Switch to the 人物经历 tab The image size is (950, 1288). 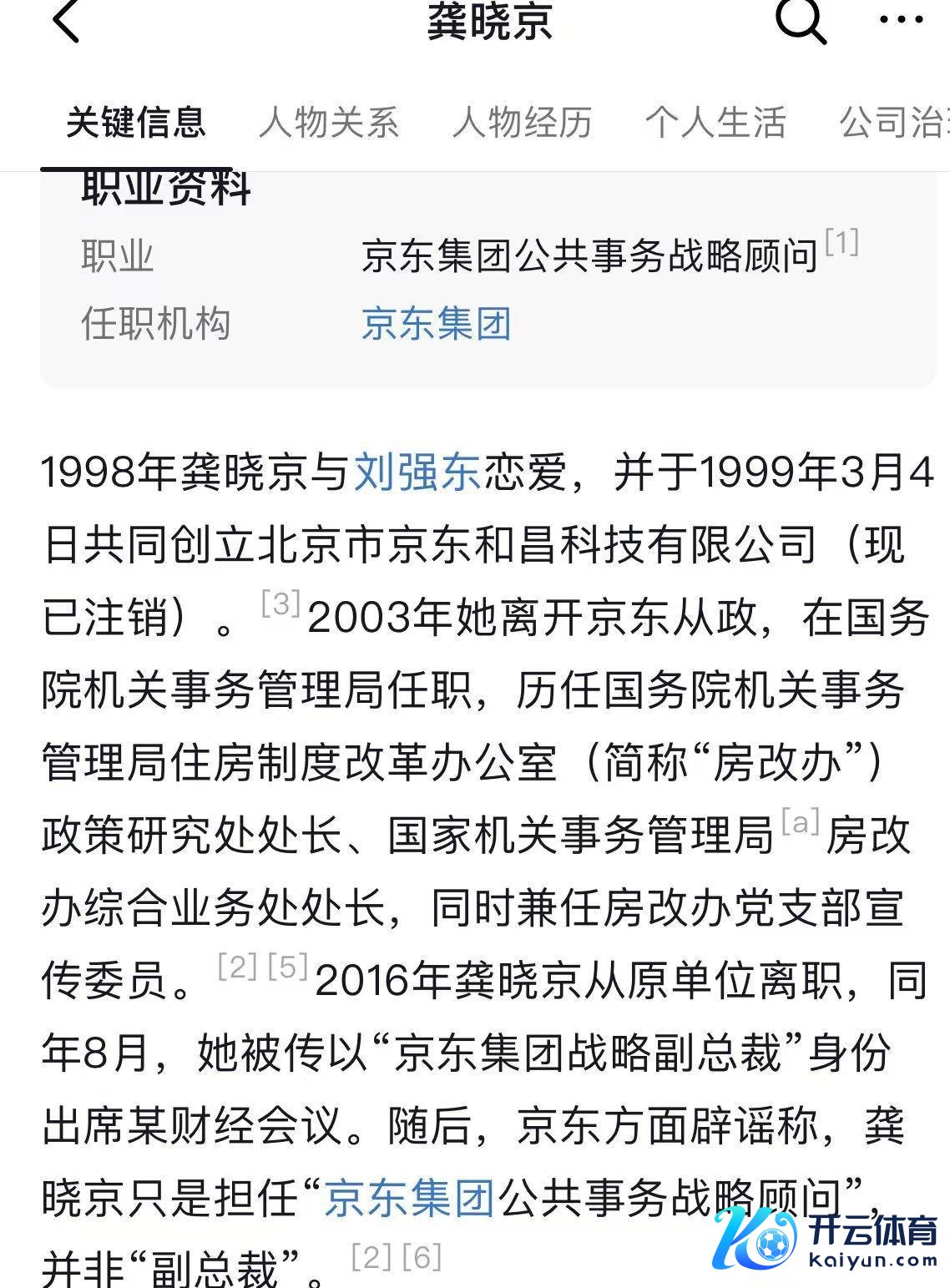click(x=522, y=123)
